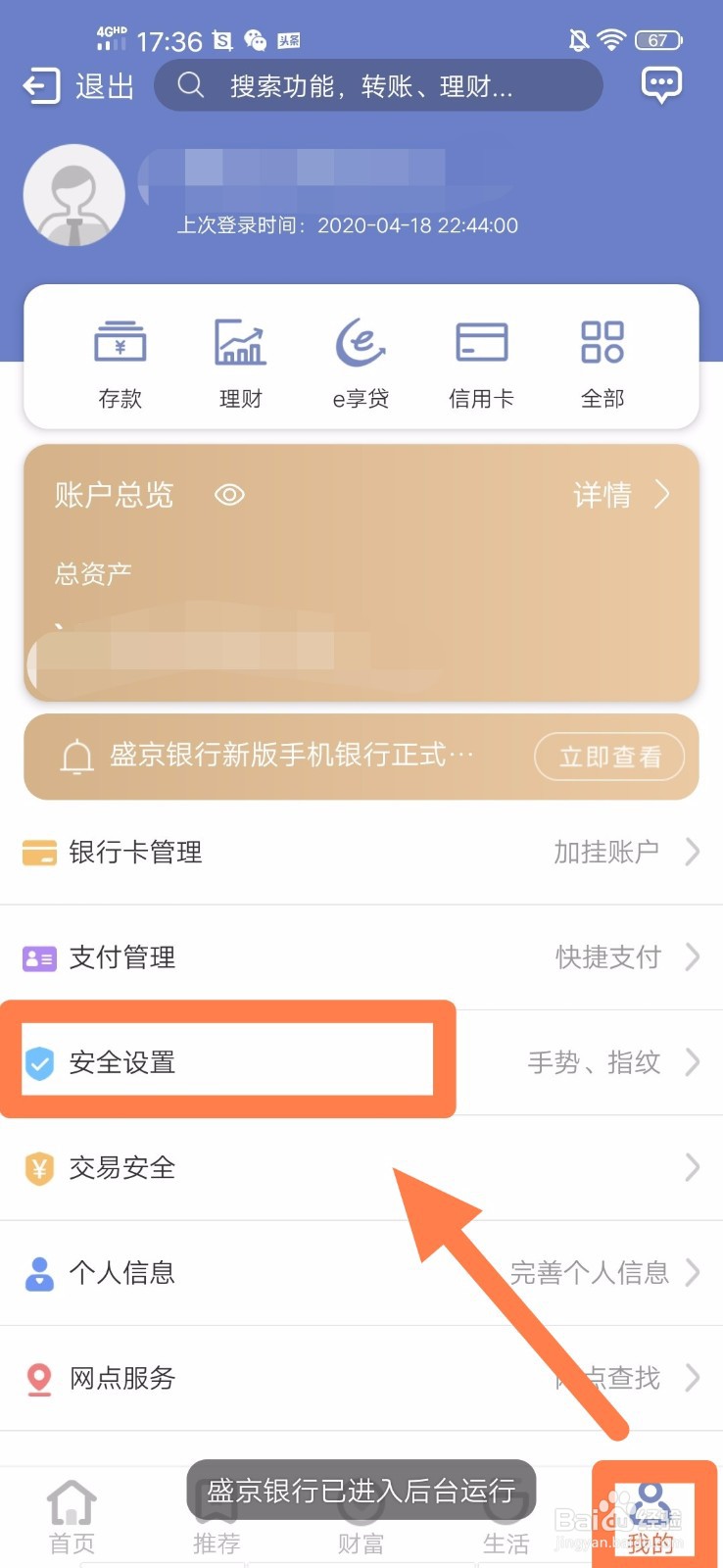Toggle the eye icon to show account balance
Viewport: 723px width, 1568px height.
point(229,495)
